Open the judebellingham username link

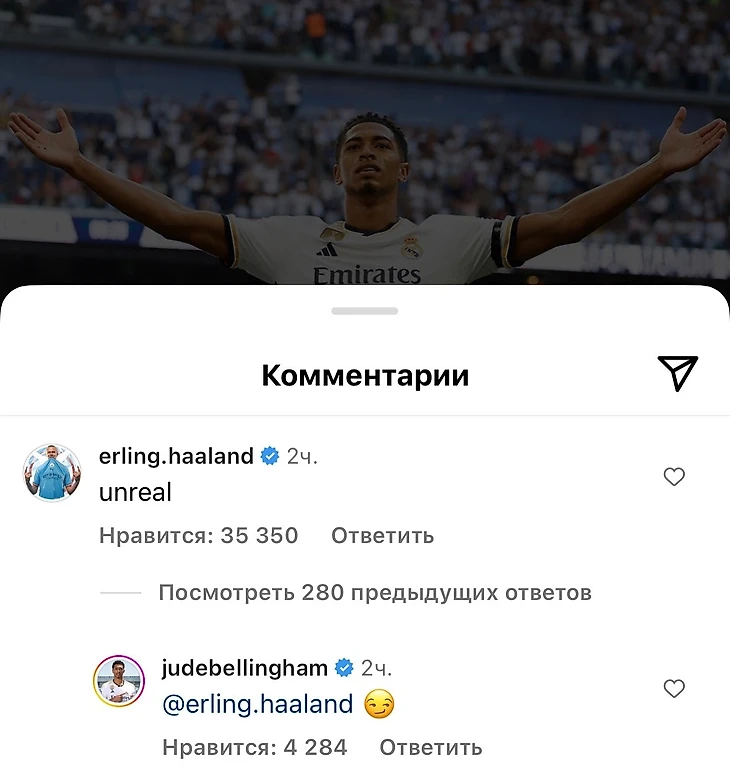(244, 668)
